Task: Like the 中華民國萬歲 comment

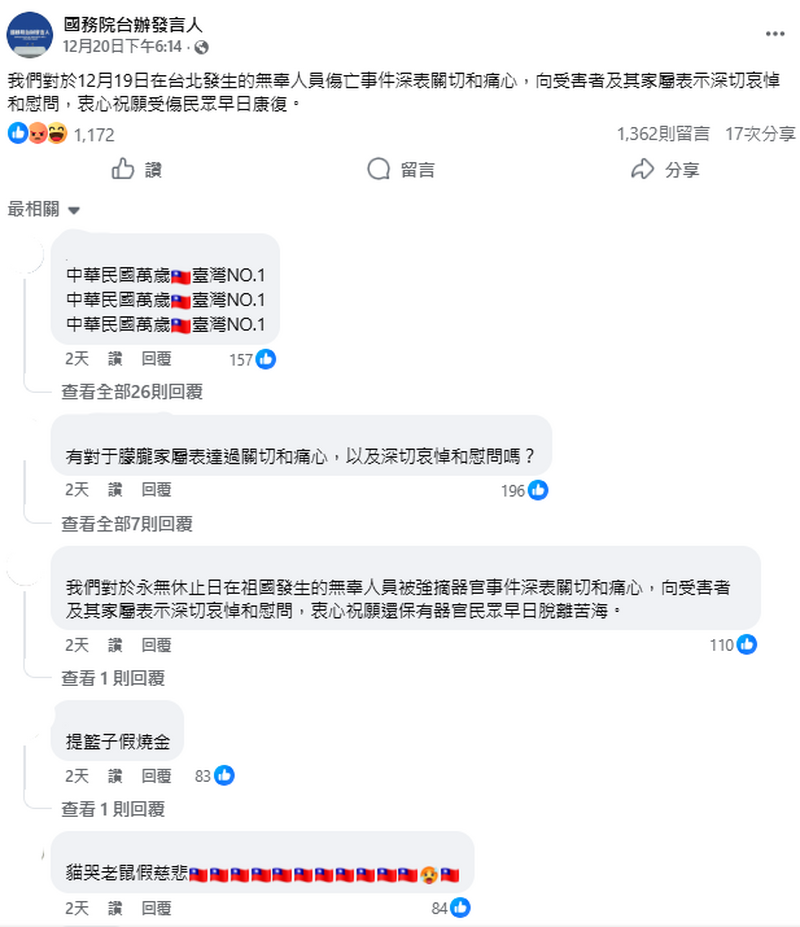Action: [x=115, y=359]
